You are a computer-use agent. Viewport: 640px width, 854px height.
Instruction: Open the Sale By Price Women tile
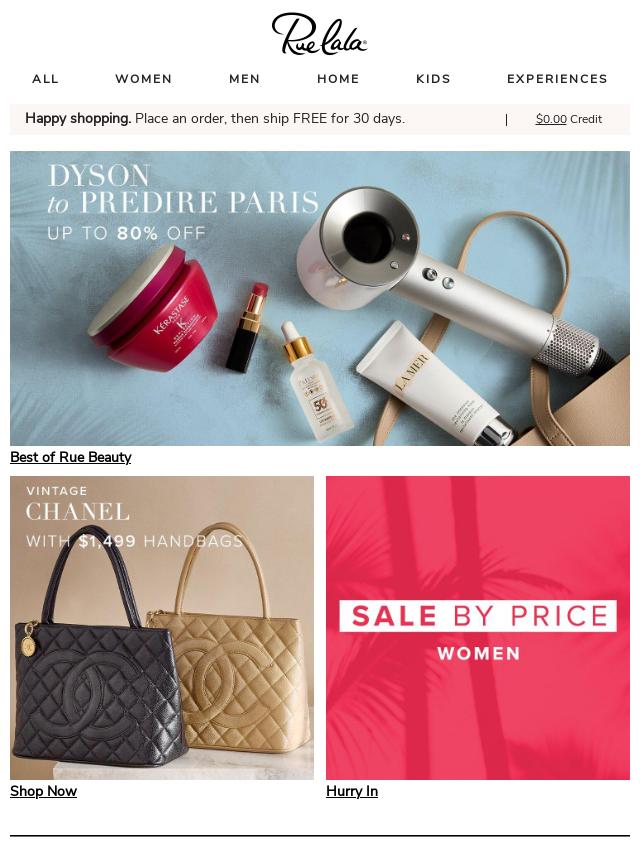click(x=478, y=628)
